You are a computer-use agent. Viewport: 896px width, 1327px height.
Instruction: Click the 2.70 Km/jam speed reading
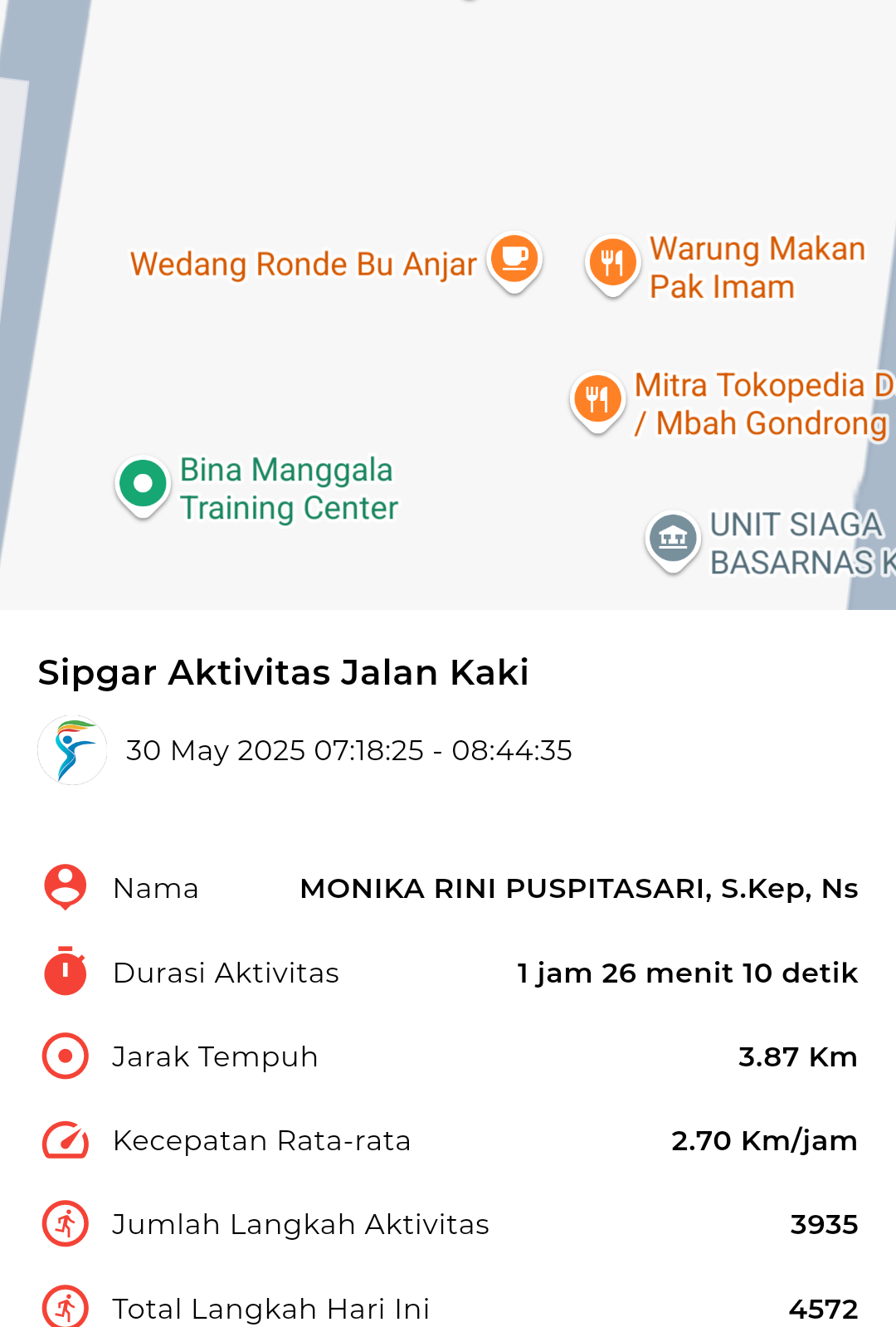point(762,1140)
